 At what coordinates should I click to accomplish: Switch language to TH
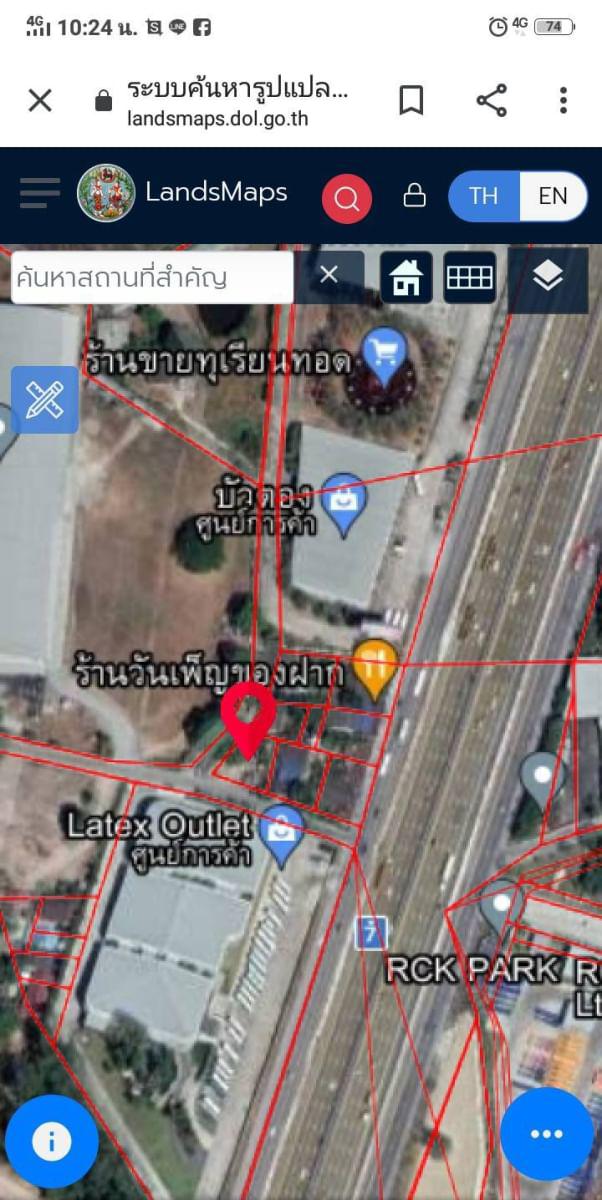(484, 195)
